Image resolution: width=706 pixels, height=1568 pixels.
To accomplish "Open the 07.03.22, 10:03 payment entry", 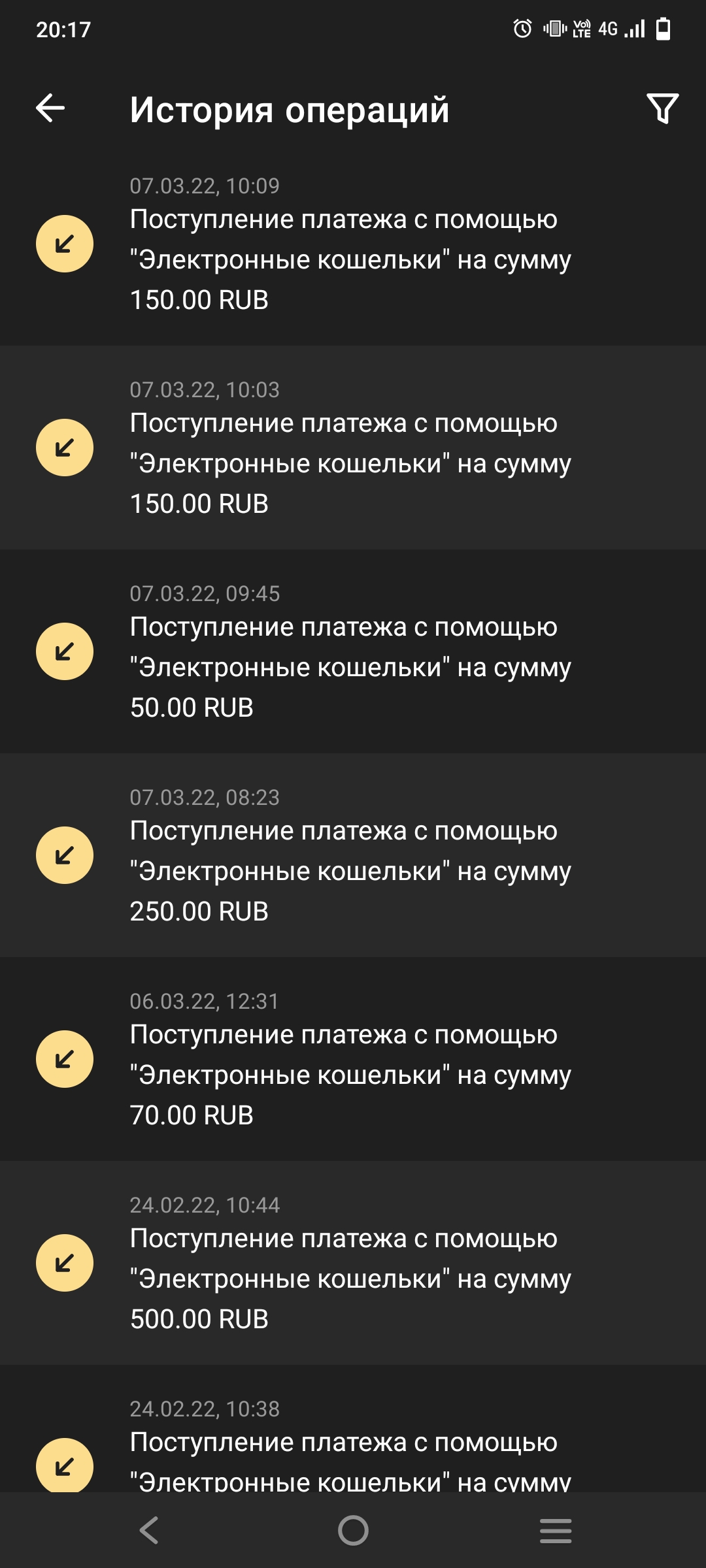I will pos(353,448).
